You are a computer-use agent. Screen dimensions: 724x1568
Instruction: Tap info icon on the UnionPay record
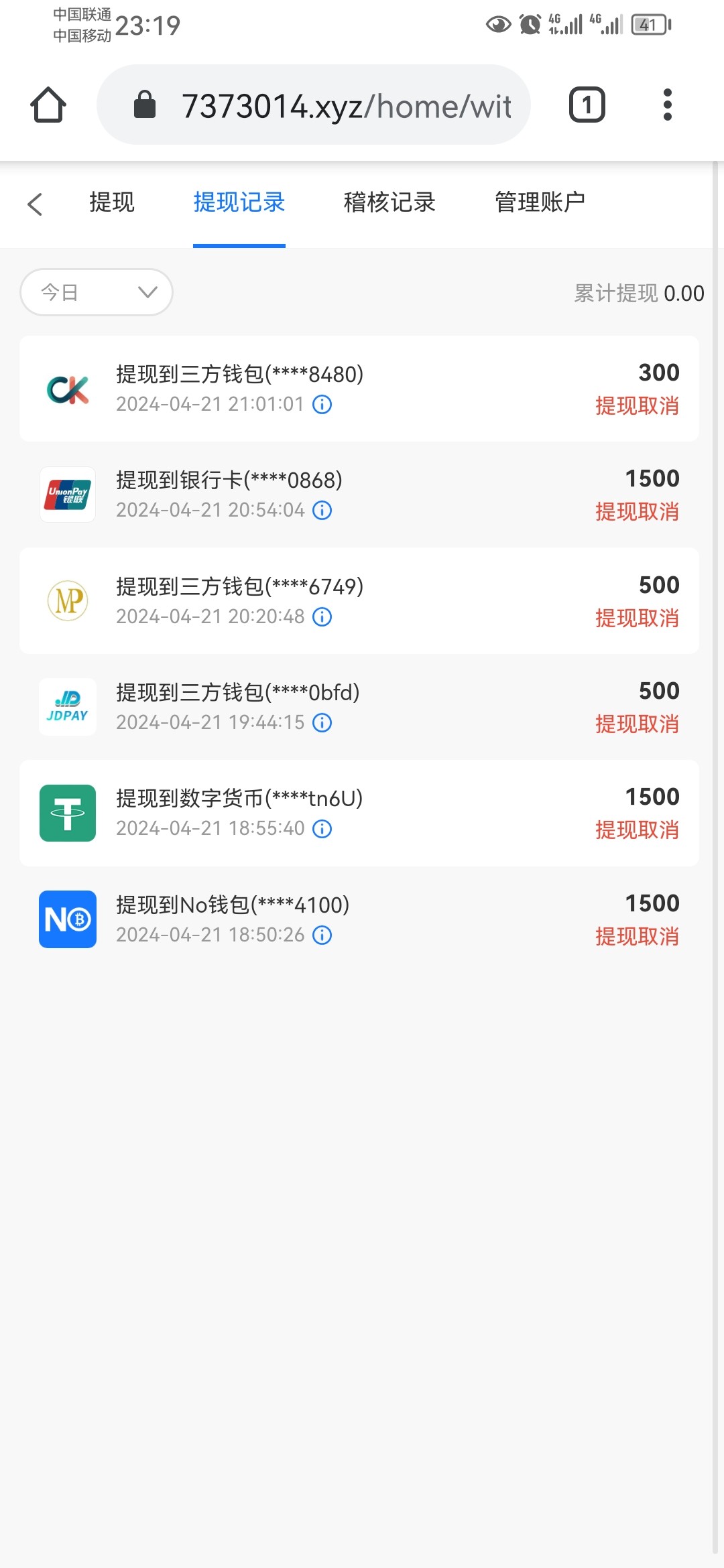(x=322, y=511)
